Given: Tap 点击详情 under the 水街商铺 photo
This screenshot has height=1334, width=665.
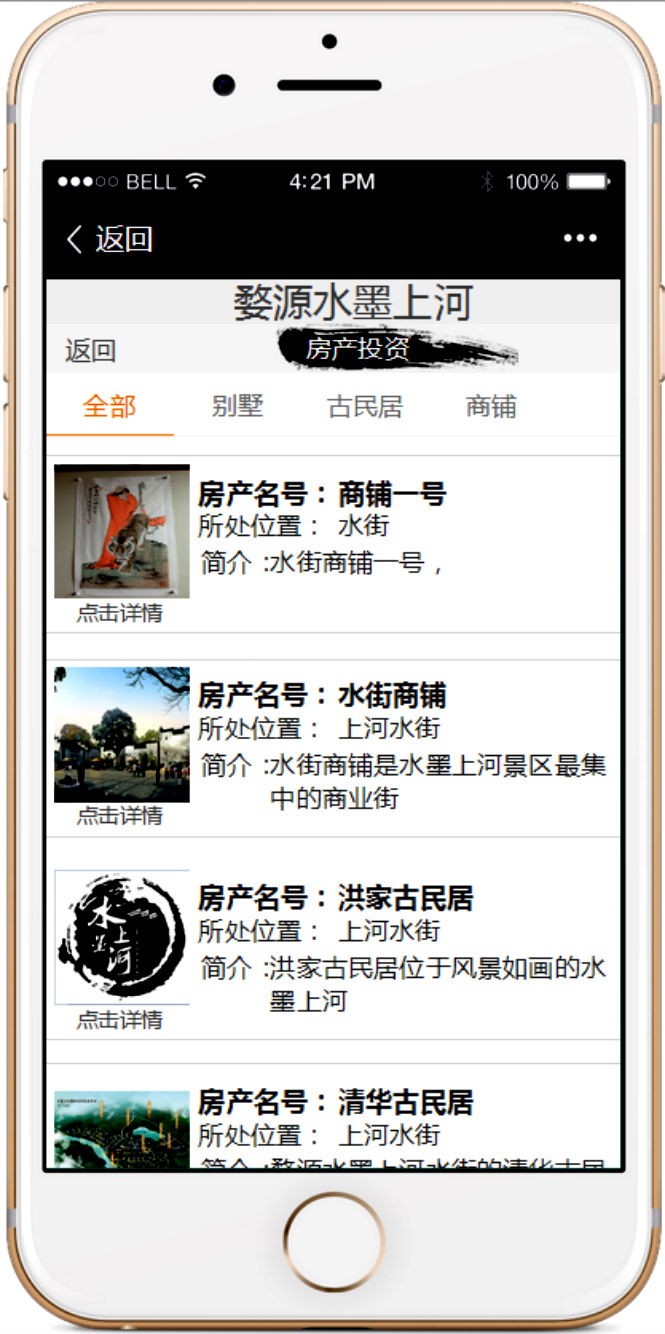Looking at the screenshot, I should (x=120, y=816).
